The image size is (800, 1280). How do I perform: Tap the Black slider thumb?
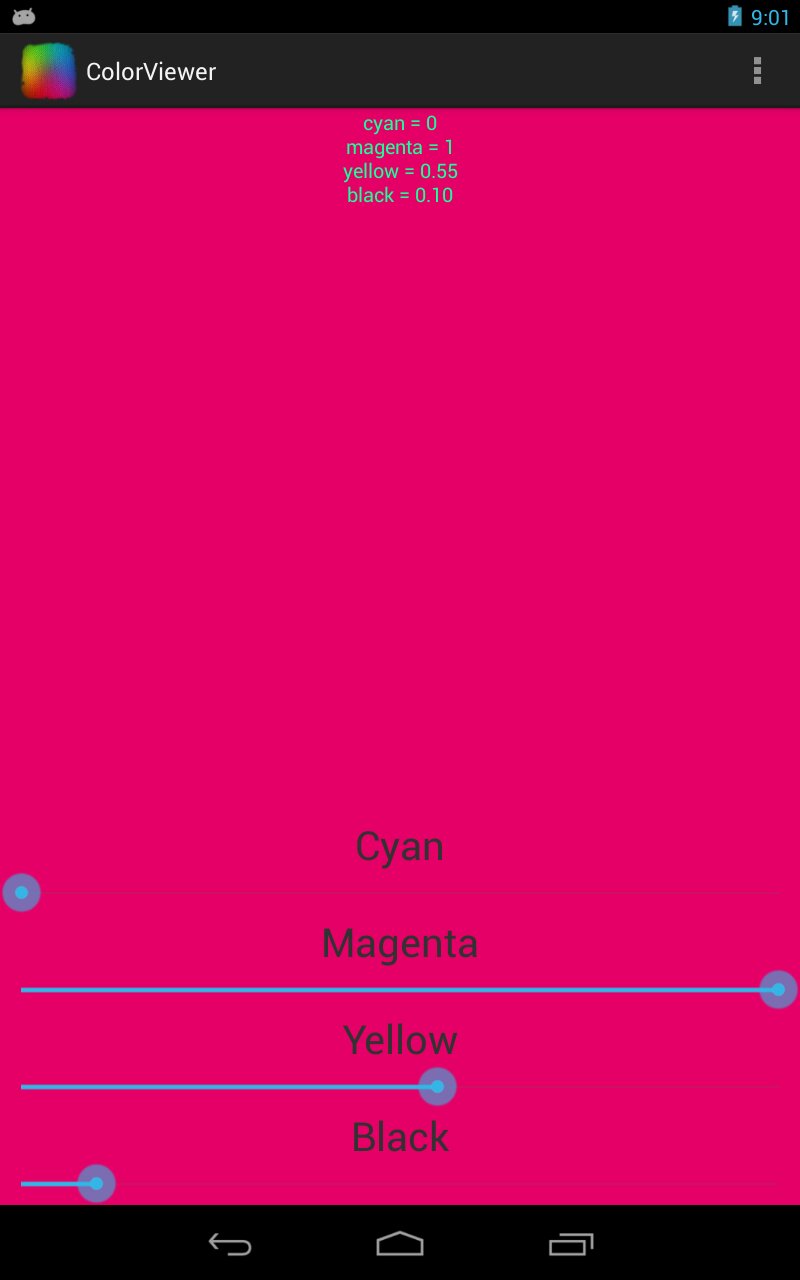coord(96,1183)
